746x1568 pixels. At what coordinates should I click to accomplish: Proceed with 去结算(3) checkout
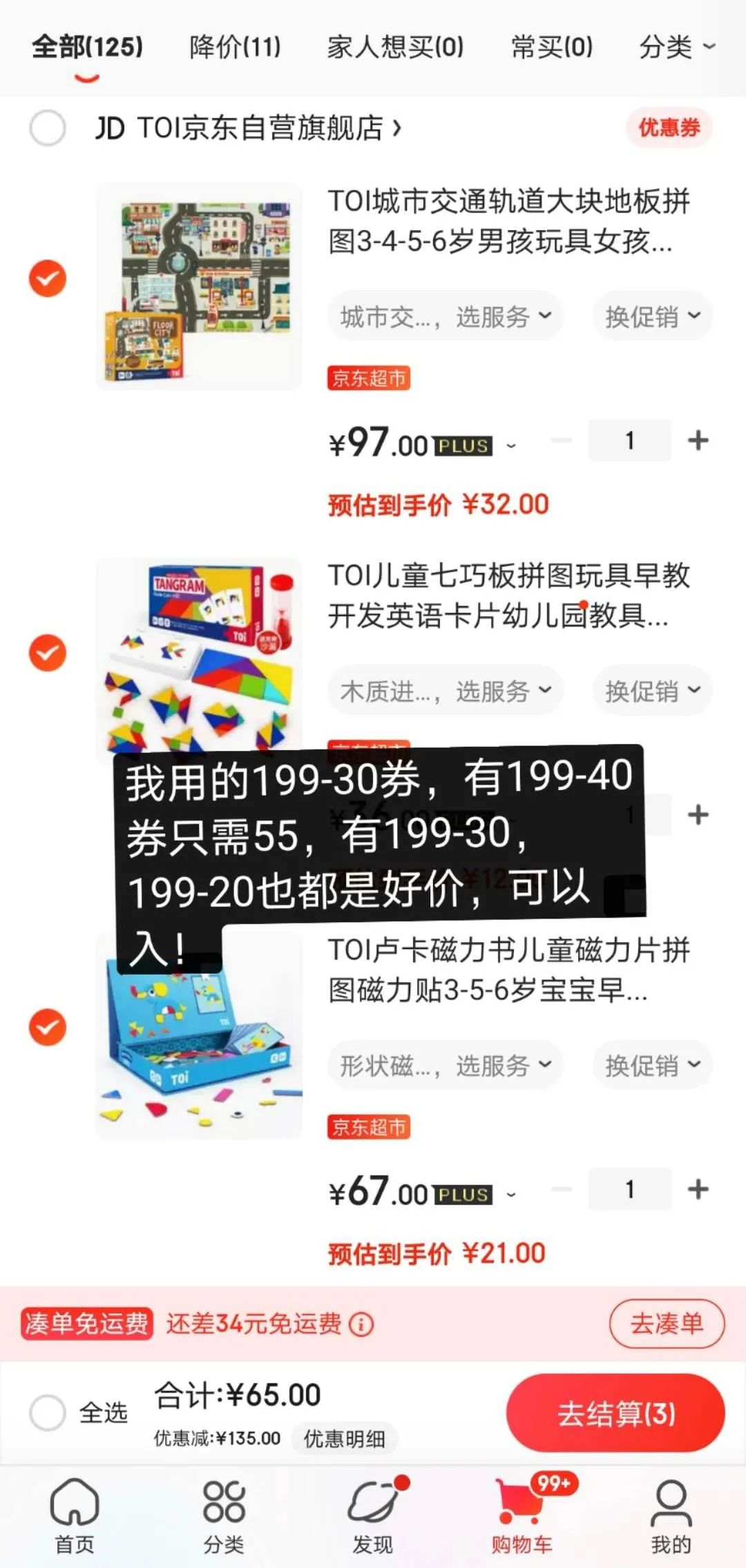coord(615,1413)
